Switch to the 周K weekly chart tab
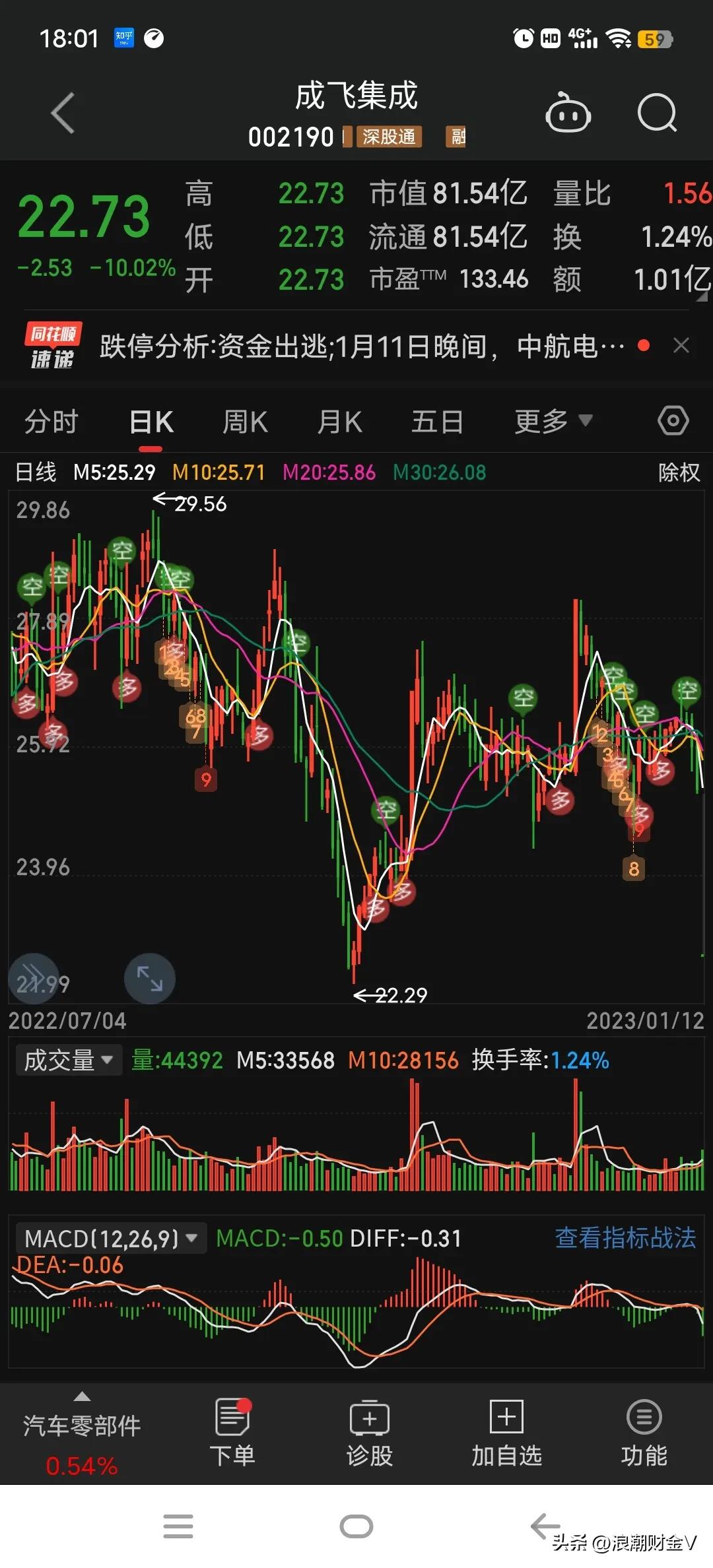The height and width of the screenshot is (1568, 713). tap(245, 420)
